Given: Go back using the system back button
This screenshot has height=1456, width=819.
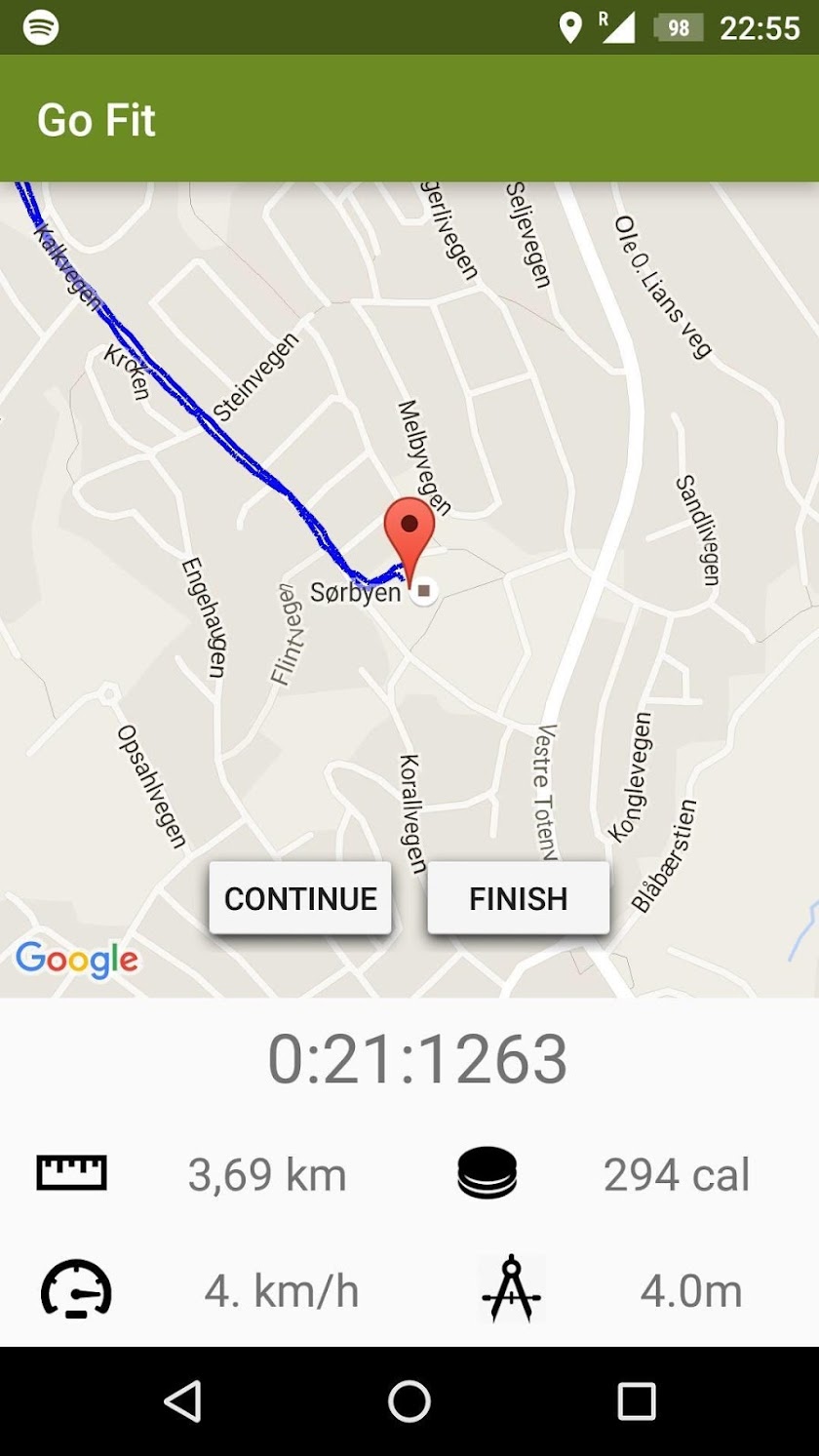Looking at the screenshot, I should tap(183, 1402).
